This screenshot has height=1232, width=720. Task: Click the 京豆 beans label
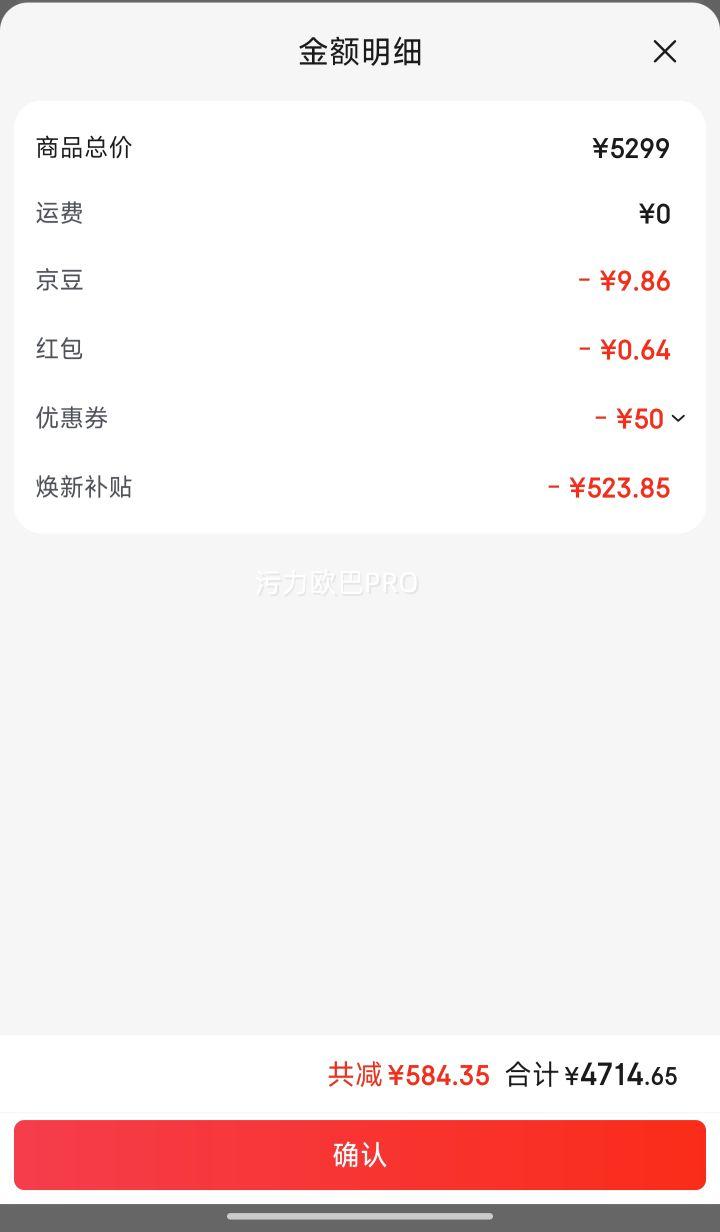pos(58,281)
